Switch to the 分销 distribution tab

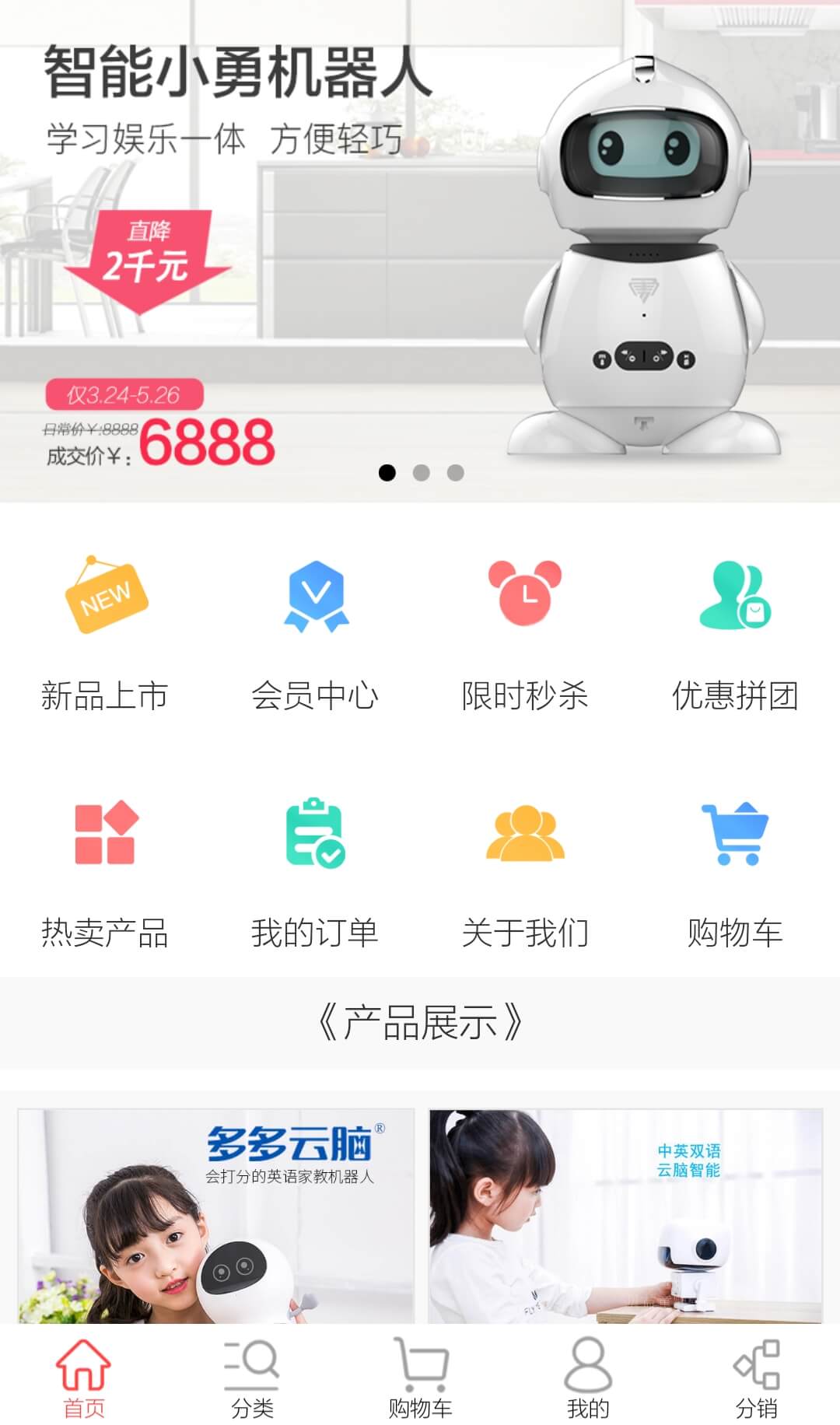756,1377
